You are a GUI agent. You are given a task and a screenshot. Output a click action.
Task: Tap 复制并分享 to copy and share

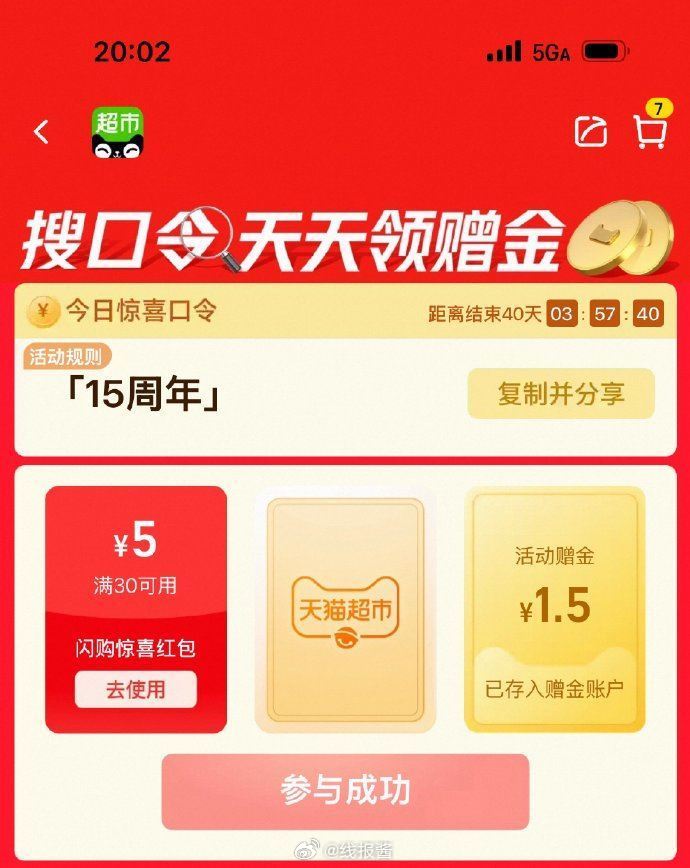coord(560,393)
